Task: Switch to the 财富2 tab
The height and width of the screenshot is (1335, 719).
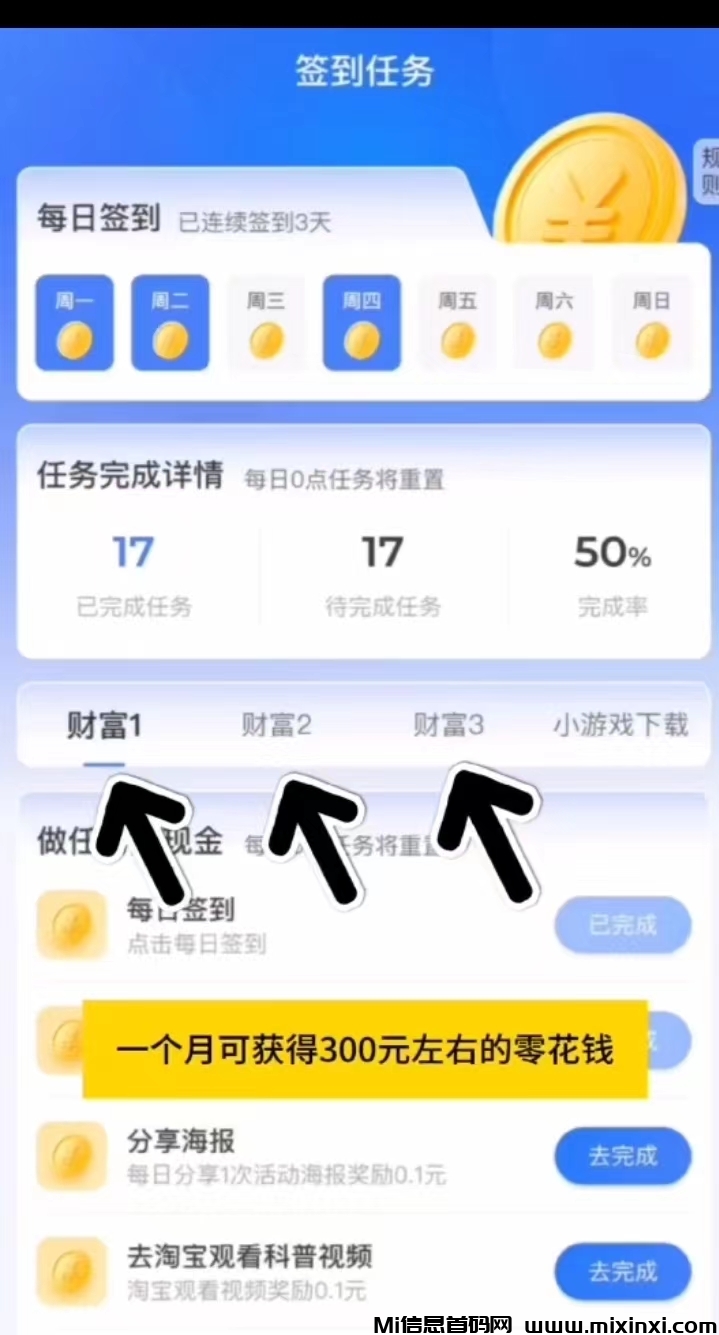Action: pos(276,725)
